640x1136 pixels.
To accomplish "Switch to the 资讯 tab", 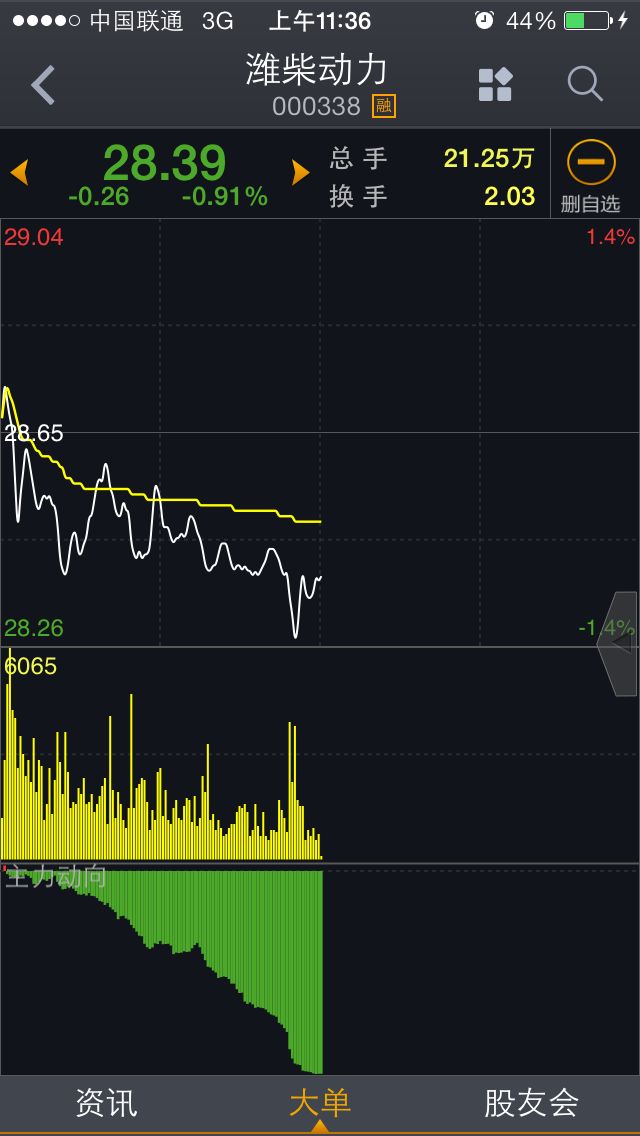I will [106, 1103].
